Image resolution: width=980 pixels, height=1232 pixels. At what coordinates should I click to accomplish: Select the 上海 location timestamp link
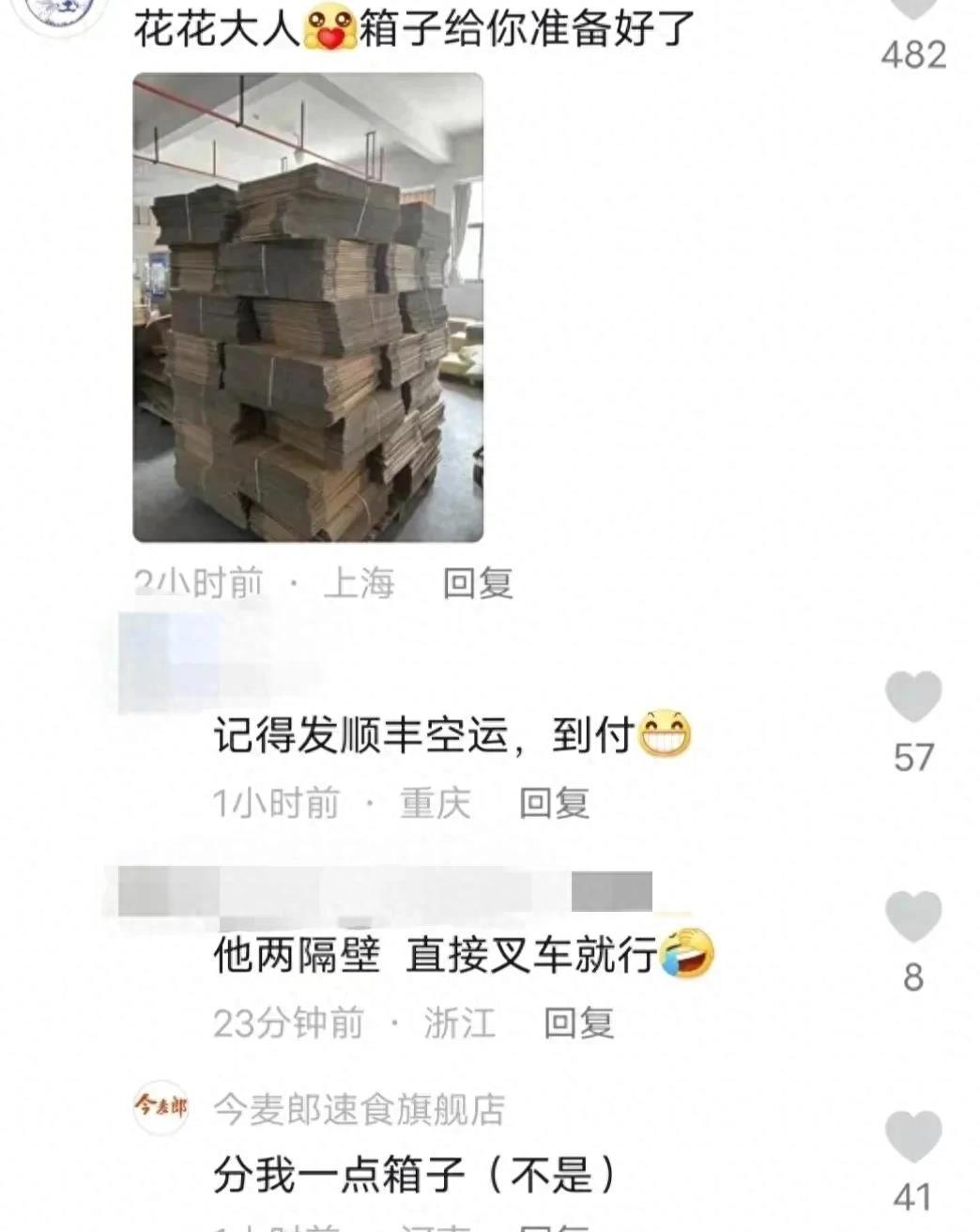click(x=360, y=582)
